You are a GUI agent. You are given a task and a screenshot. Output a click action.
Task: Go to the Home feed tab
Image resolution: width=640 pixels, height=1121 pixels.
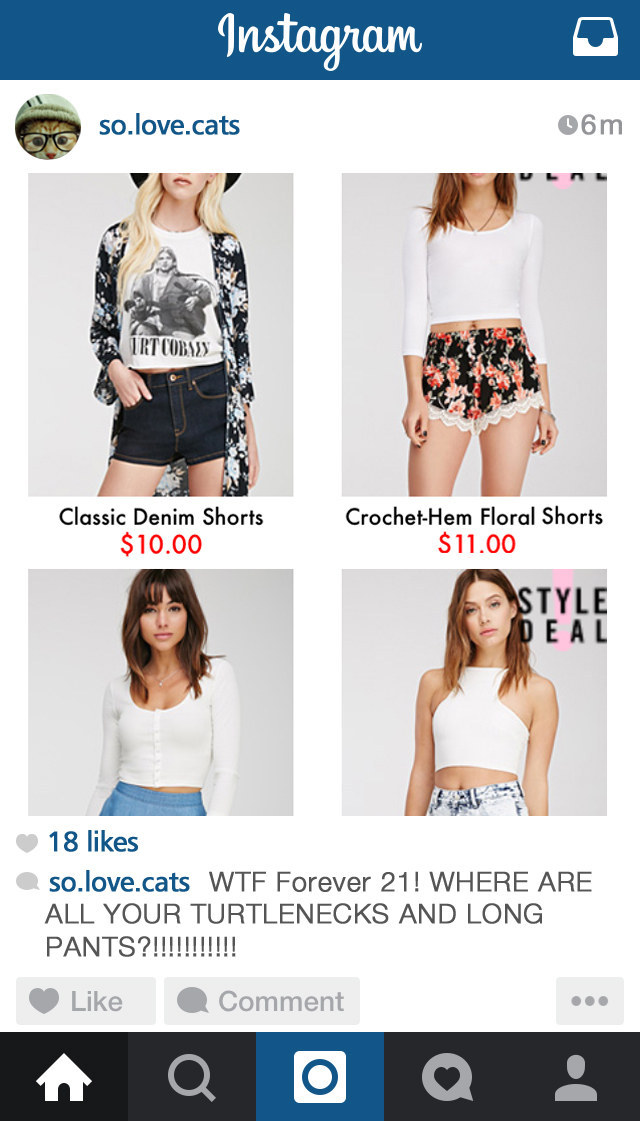coord(64,1078)
